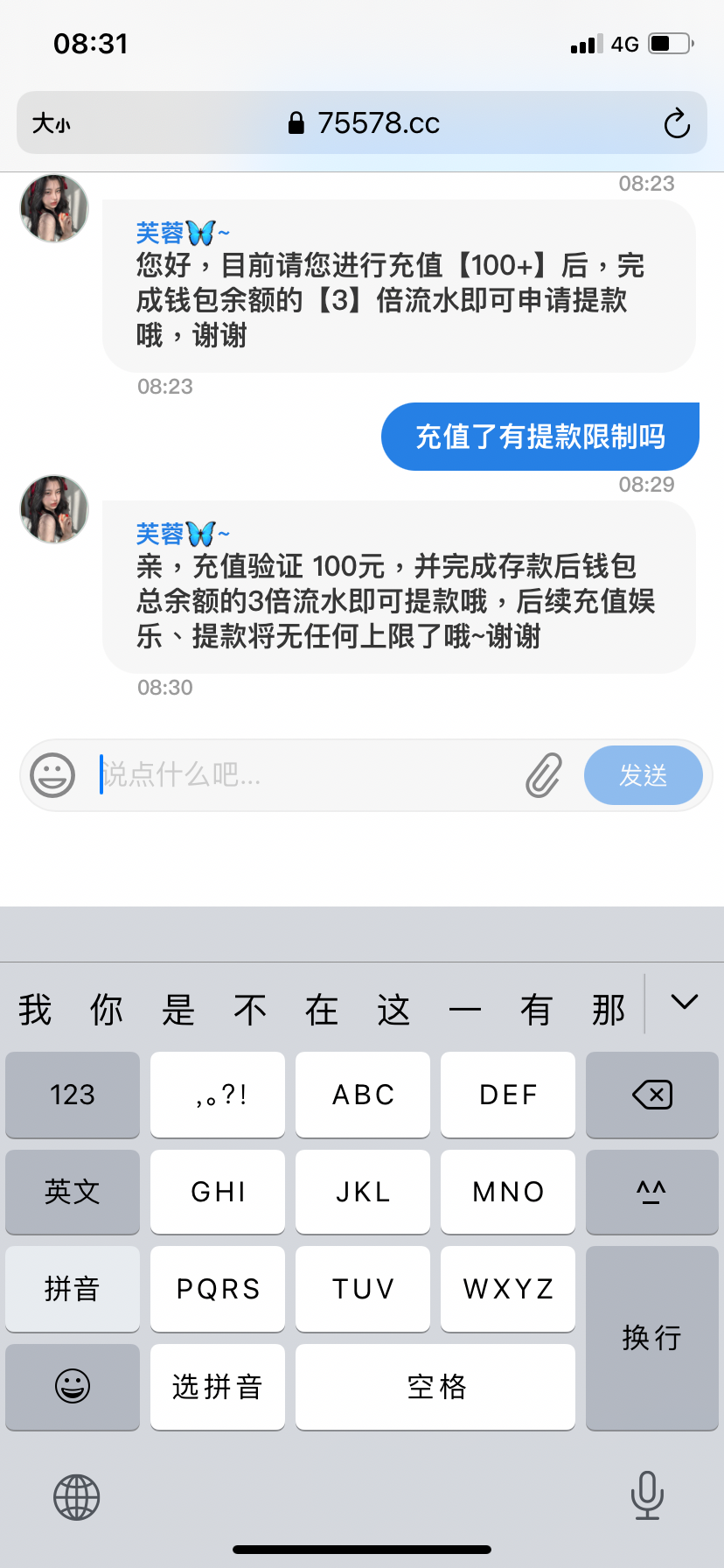Open 选拼音 pinyin selection
The width and height of the screenshot is (724, 1568).
(217, 1387)
